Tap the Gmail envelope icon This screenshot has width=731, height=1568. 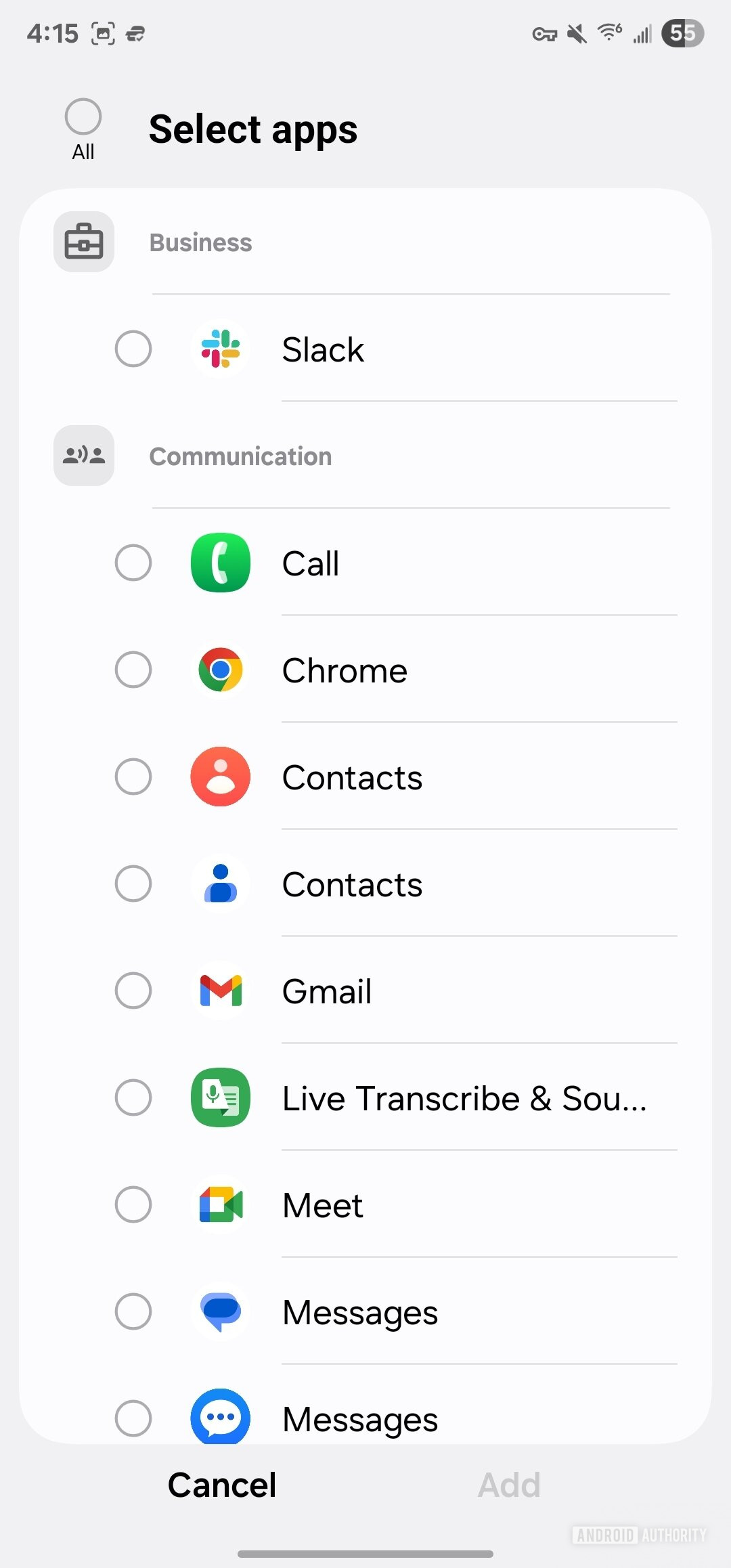[220, 990]
